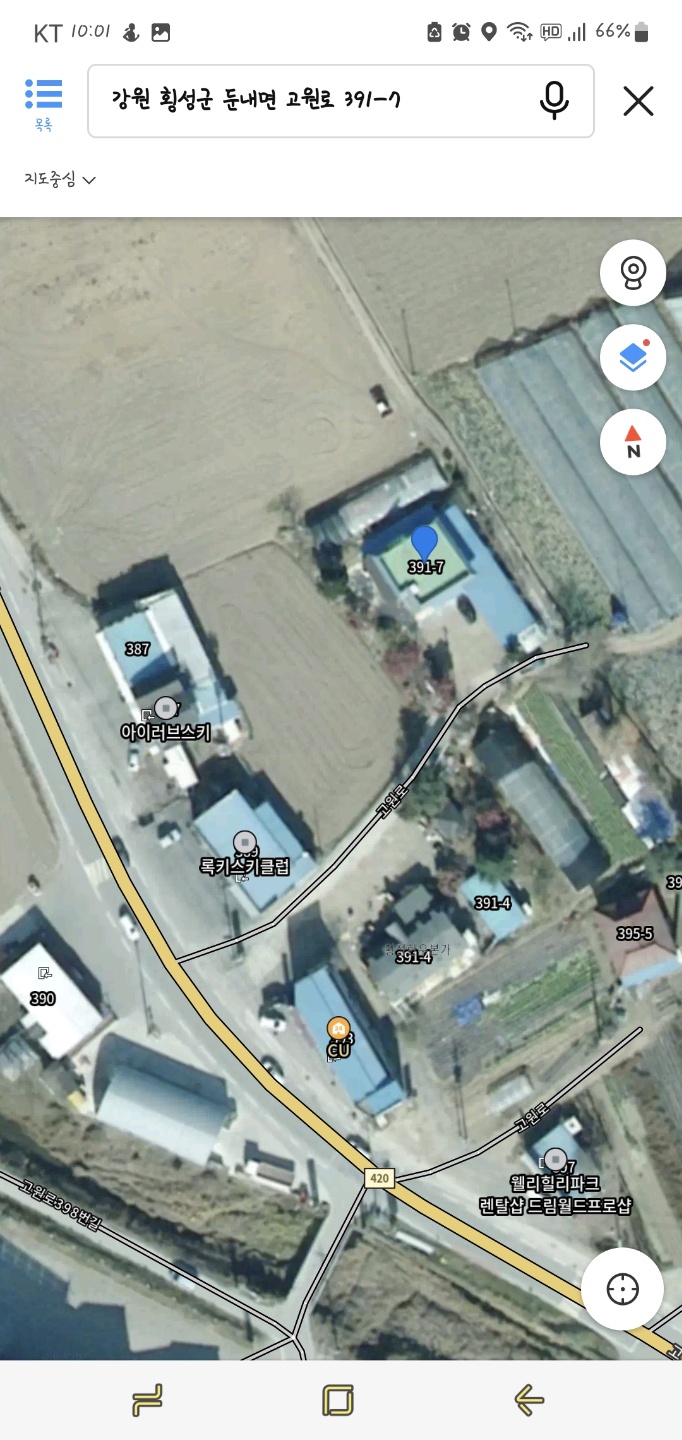Clear the search with the X button
Viewport: 682px width, 1440px height.
point(638,101)
